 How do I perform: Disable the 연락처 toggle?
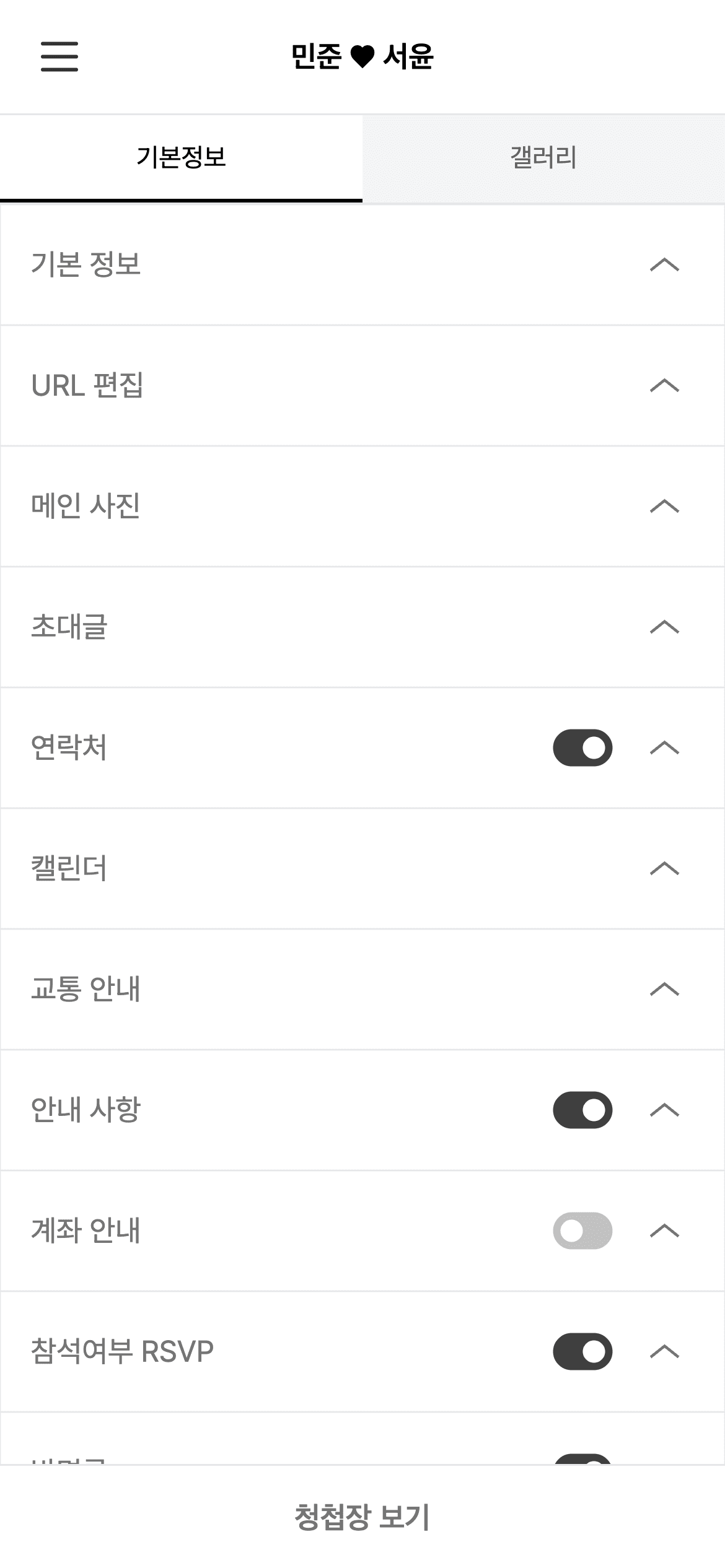(582, 747)
